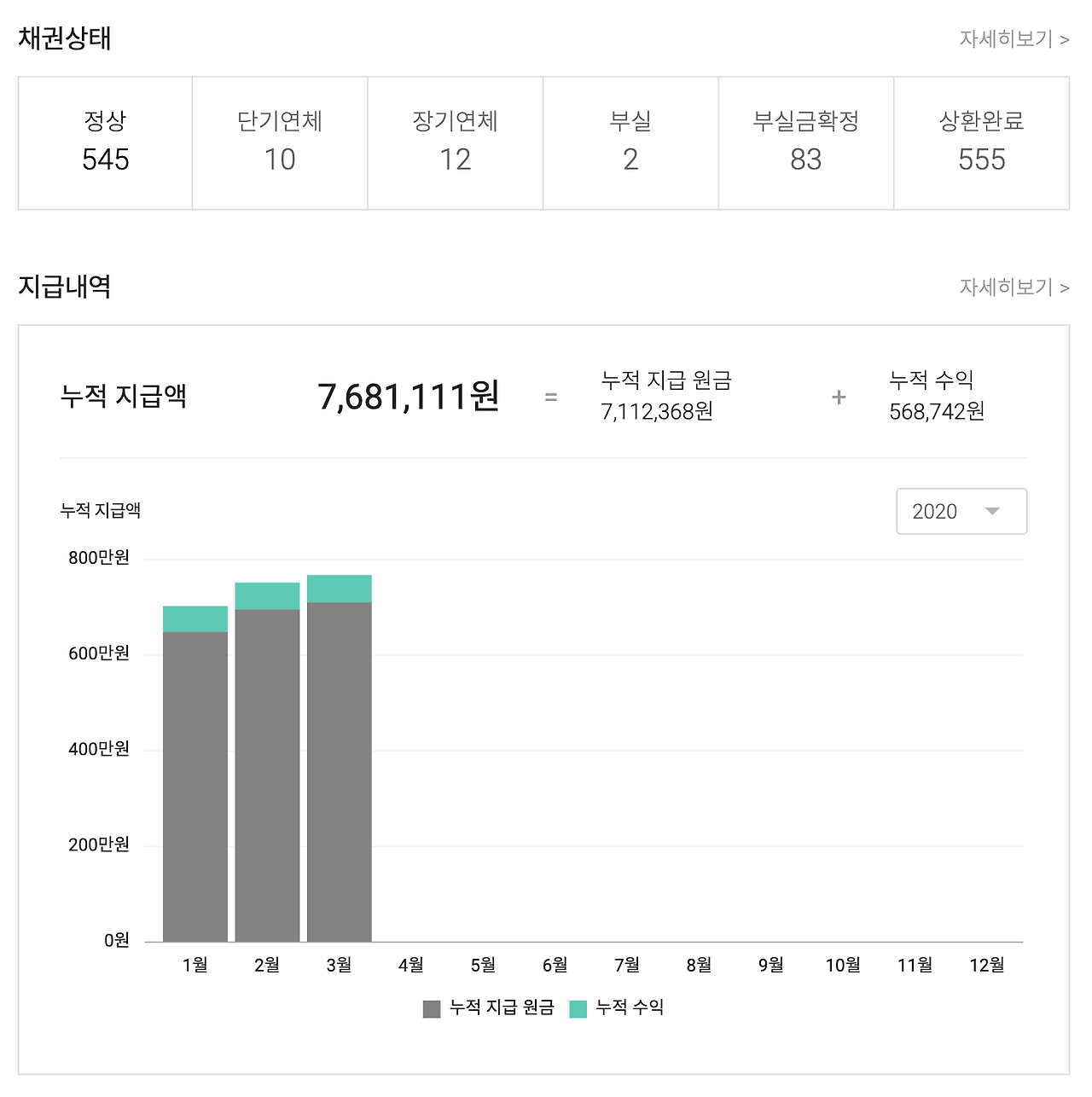Click the green legend swatch for 누적 수익
1092x1097 pixels.
coord(577,1007)
